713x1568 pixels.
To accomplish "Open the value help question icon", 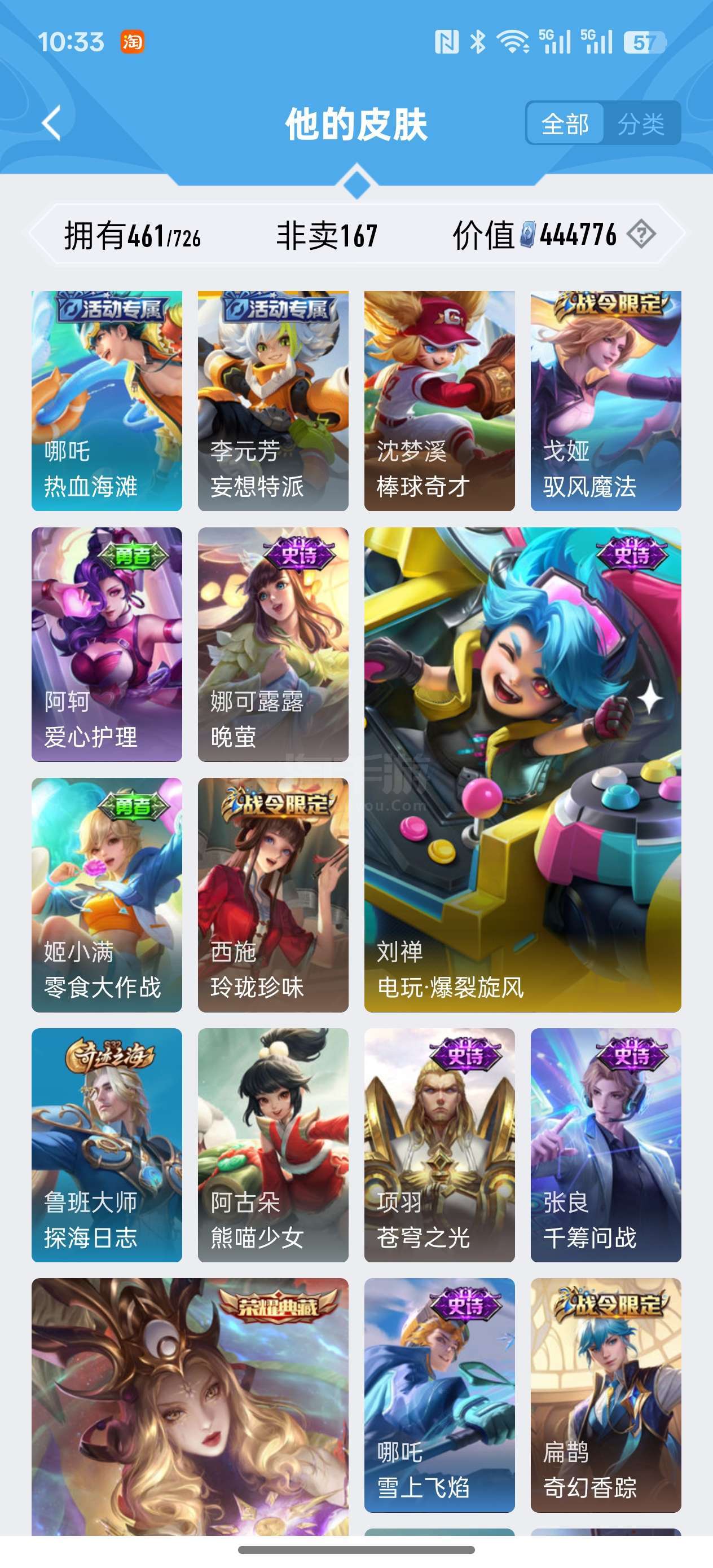I will click(x=641, y=234).
